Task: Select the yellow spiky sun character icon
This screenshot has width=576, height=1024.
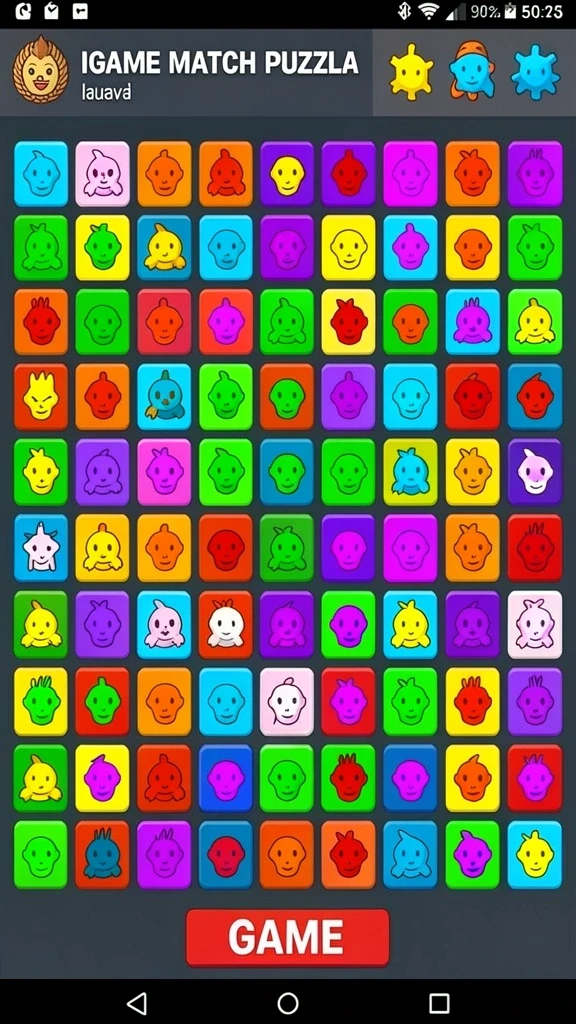Action: pyautogui.click(x=411, y=72)
